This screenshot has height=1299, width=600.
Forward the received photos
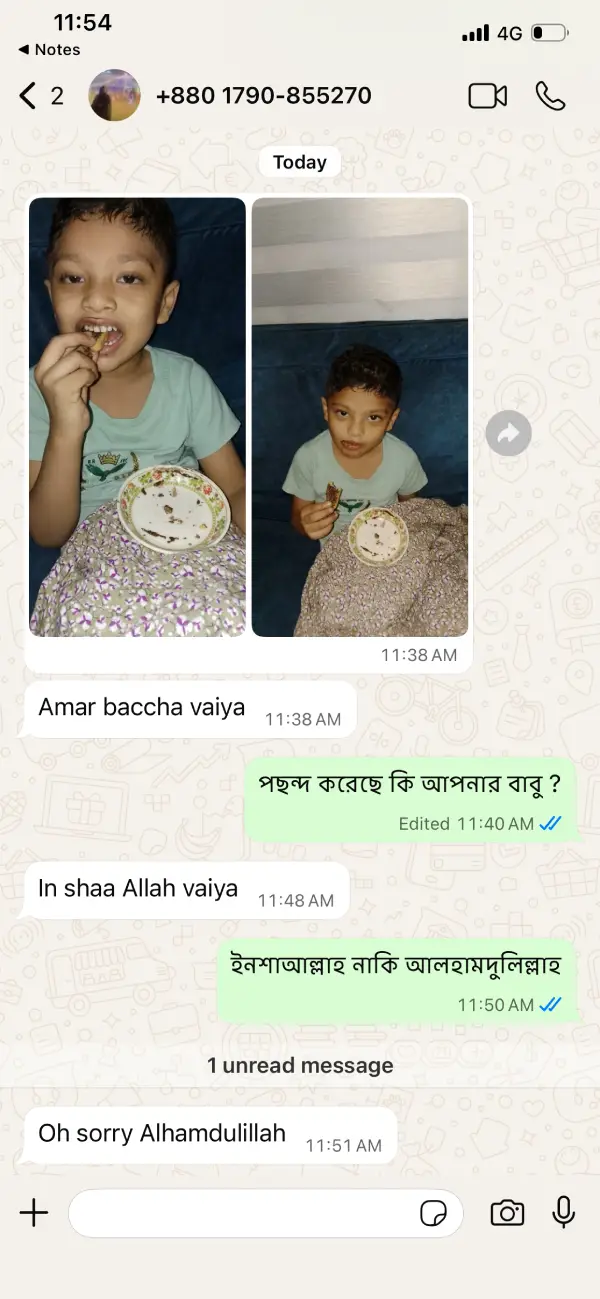tap(508, 433)
